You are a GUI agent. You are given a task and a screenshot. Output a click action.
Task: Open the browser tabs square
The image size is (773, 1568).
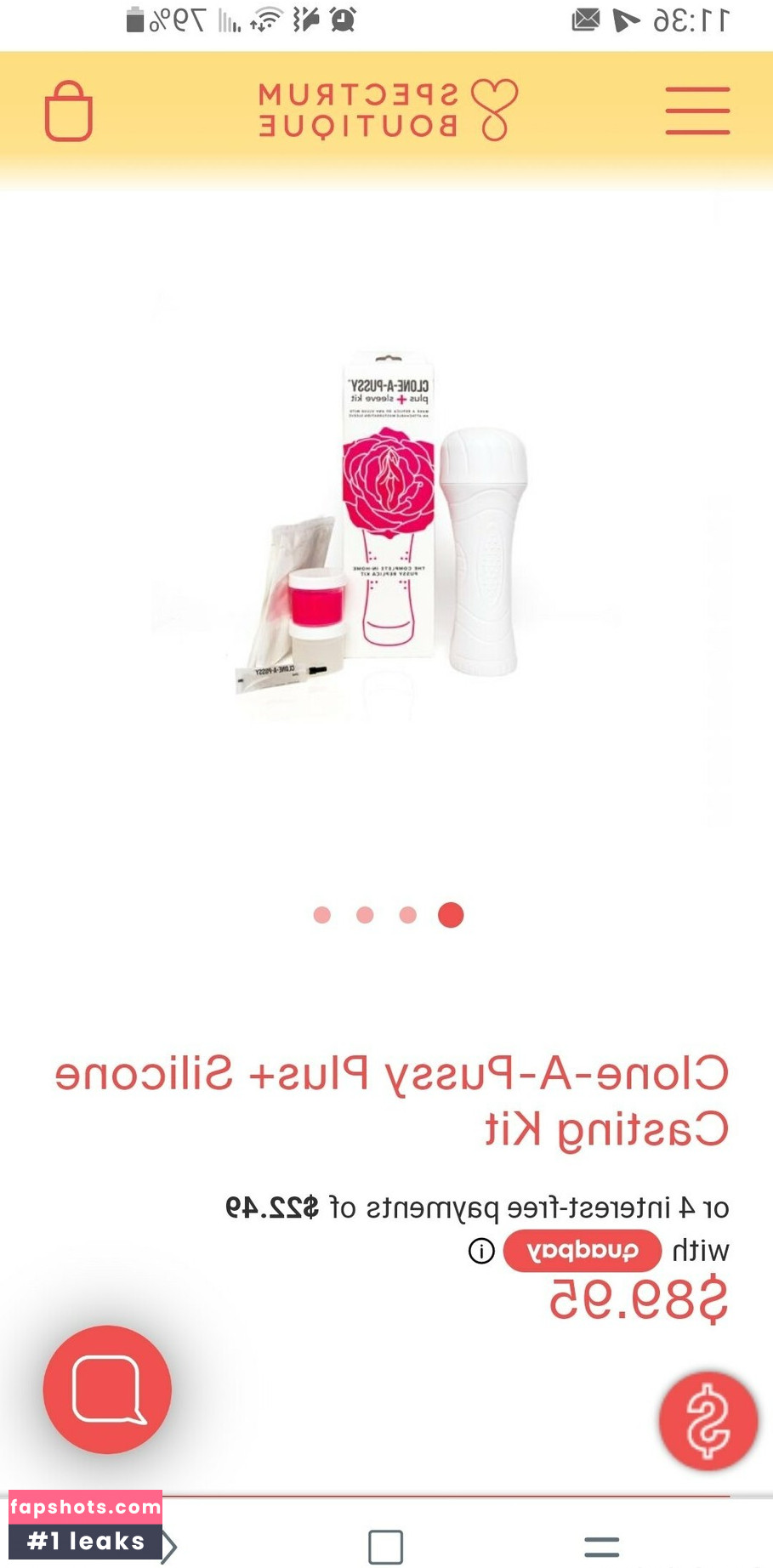pyautogui.click(x=385, y=1547)
